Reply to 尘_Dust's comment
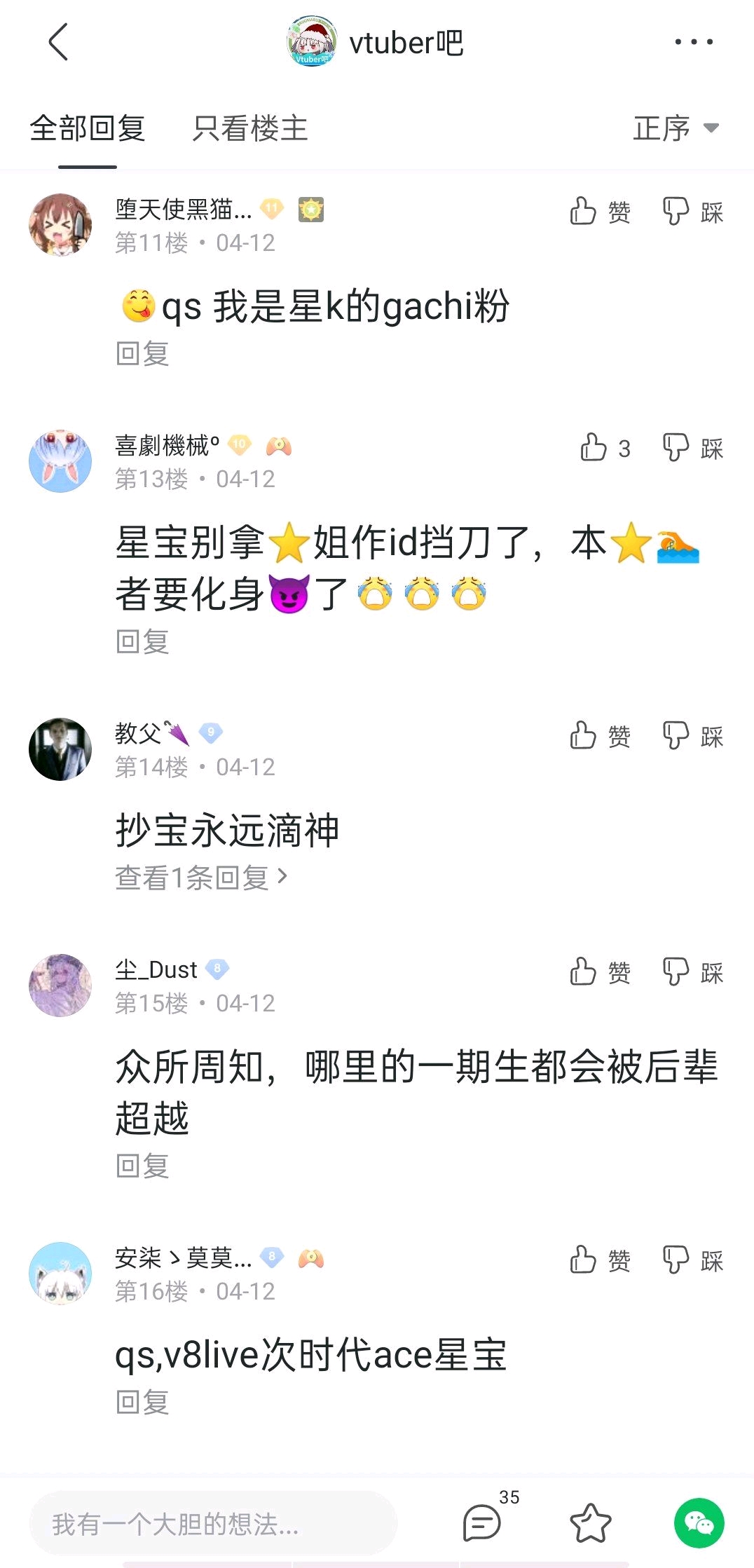Screen dimensions: 754x1568 click(142, 1166)
